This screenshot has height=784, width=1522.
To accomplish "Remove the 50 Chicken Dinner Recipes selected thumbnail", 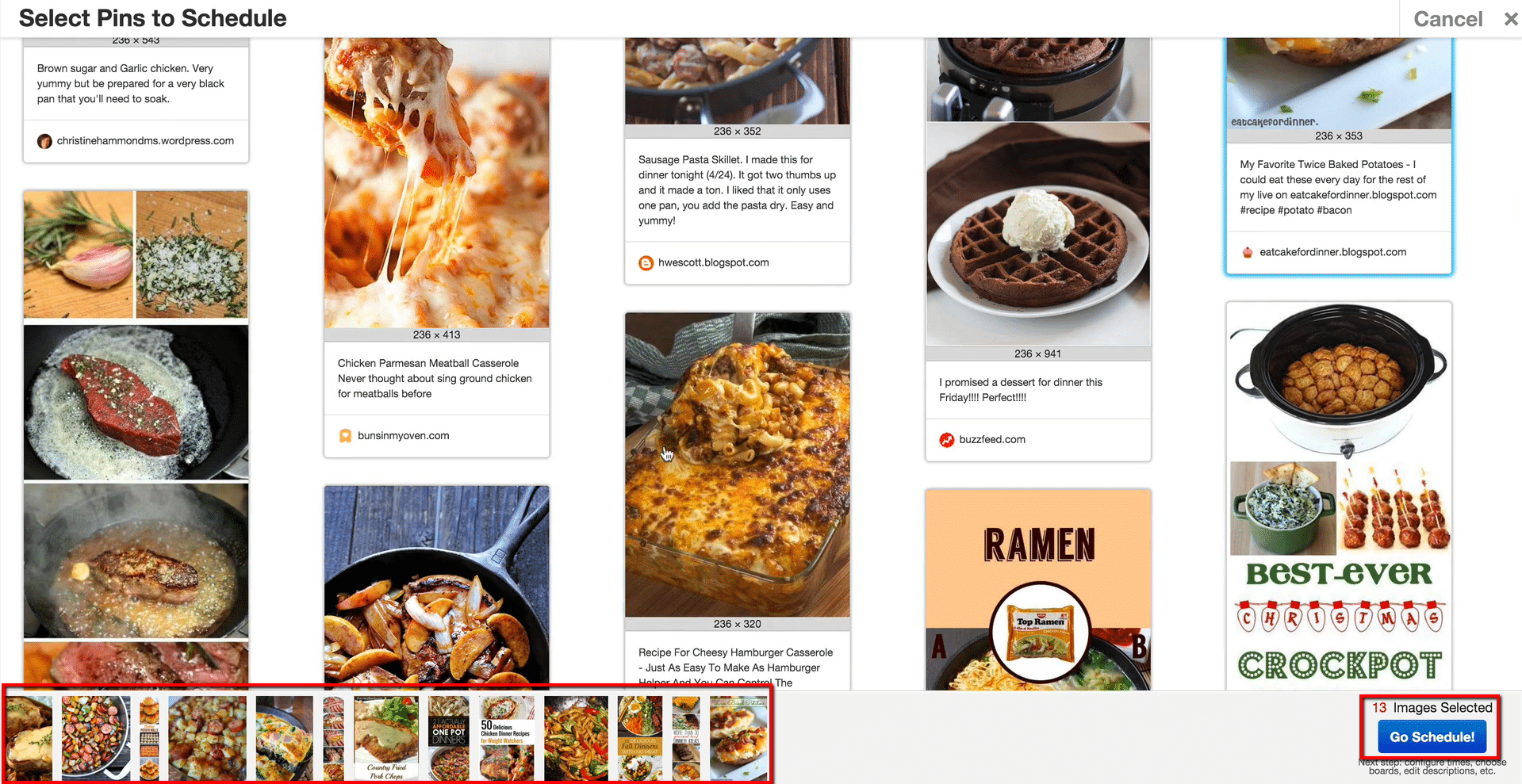I will pyautogui.click(x=507, y=738).
